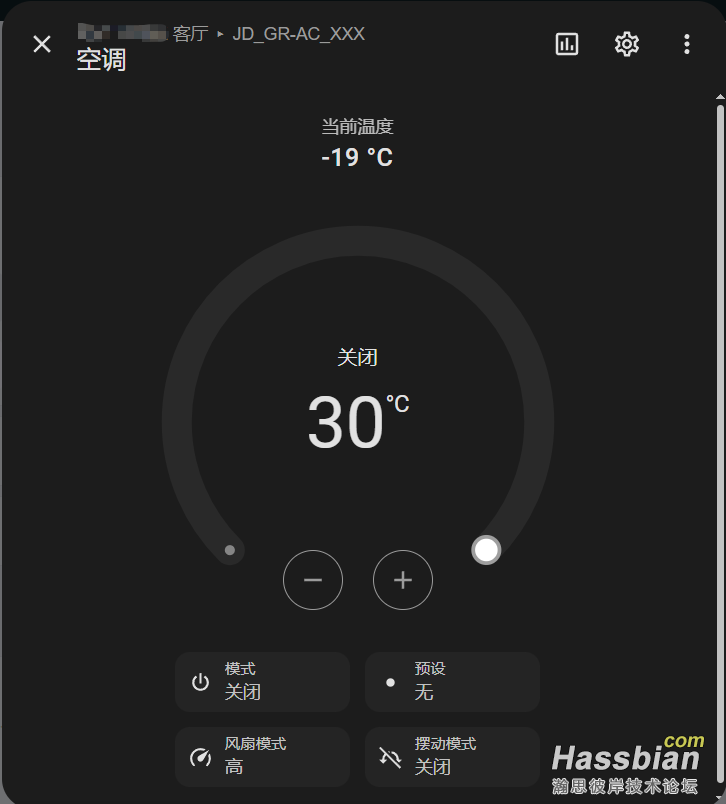Close the 空调 dialog

pyautogui.click(x=42, y=44)
